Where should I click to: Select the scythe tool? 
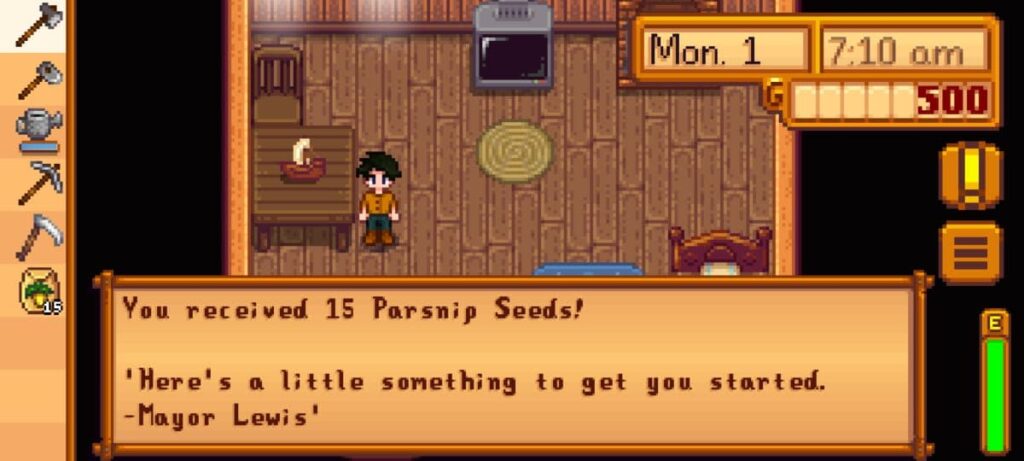click(x=38, y=237)
